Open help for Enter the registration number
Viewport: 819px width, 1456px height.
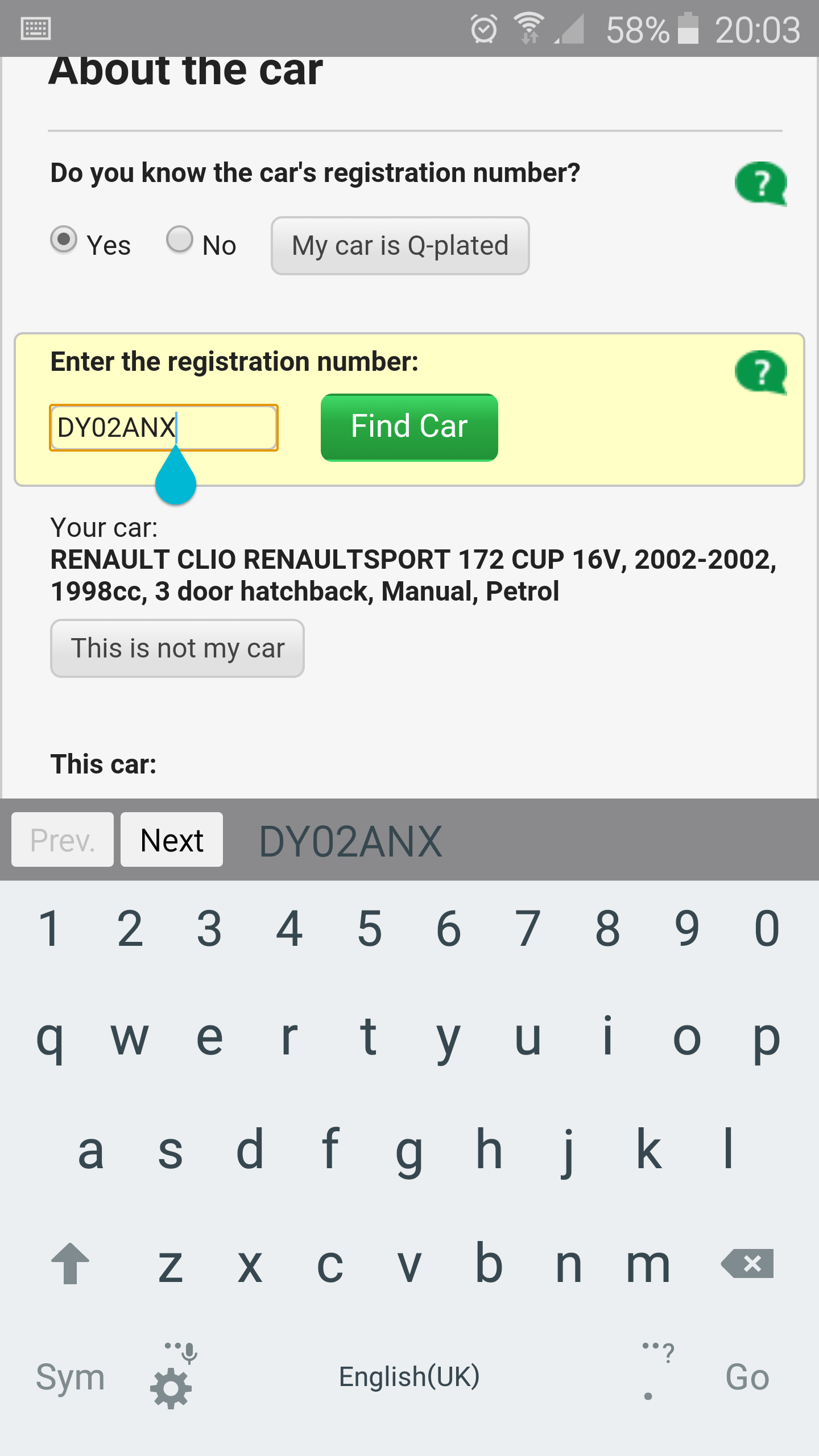760,372
